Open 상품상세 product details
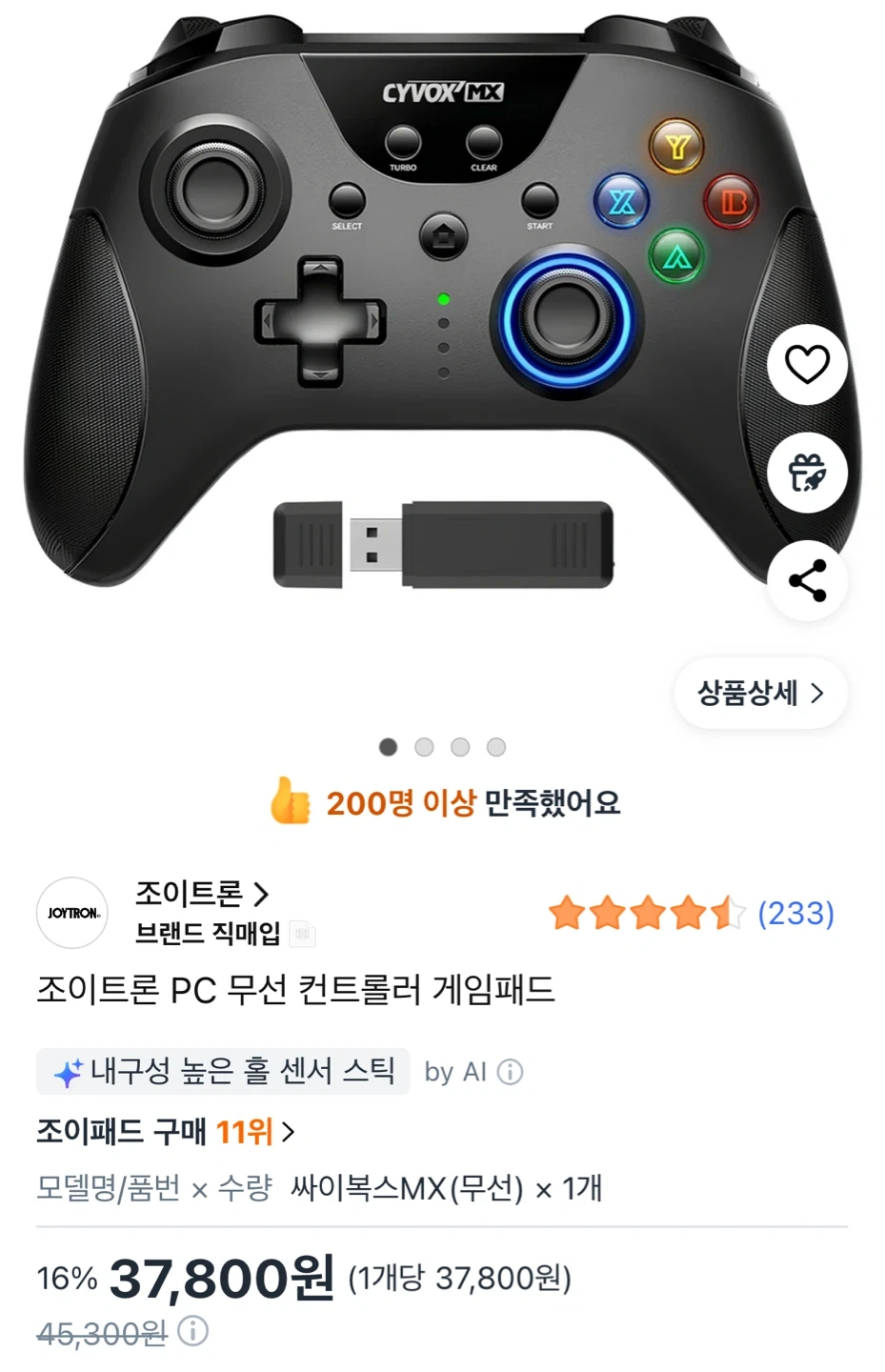Viewport: 885px width, 1372px height. coord(759,695)
